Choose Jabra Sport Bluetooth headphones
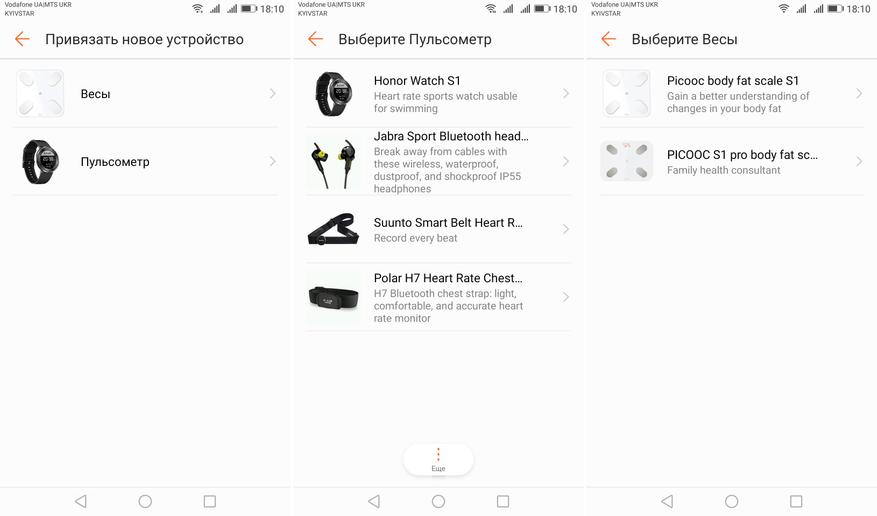 pyautogui.click(x=438, y=161)
